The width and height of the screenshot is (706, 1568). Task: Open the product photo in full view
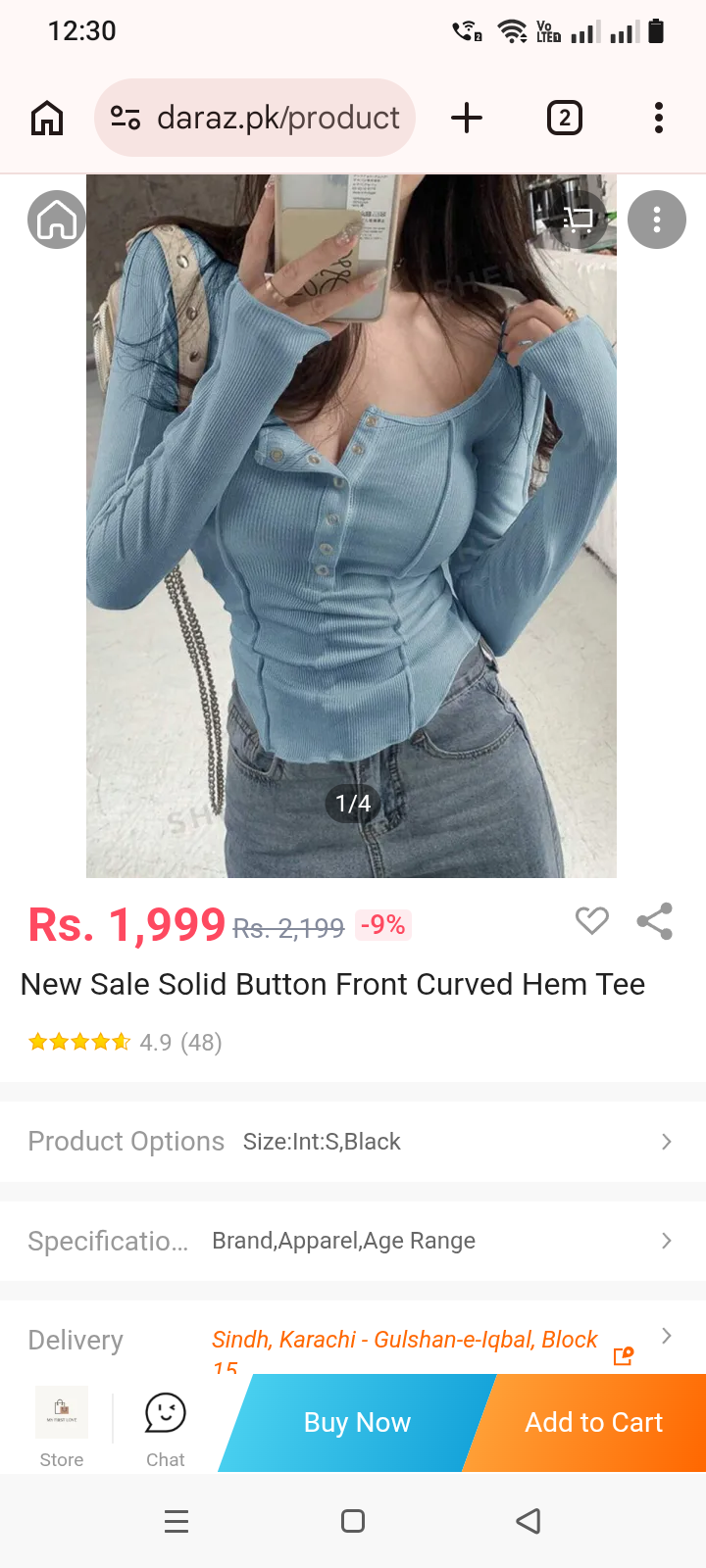click(351, 526)
